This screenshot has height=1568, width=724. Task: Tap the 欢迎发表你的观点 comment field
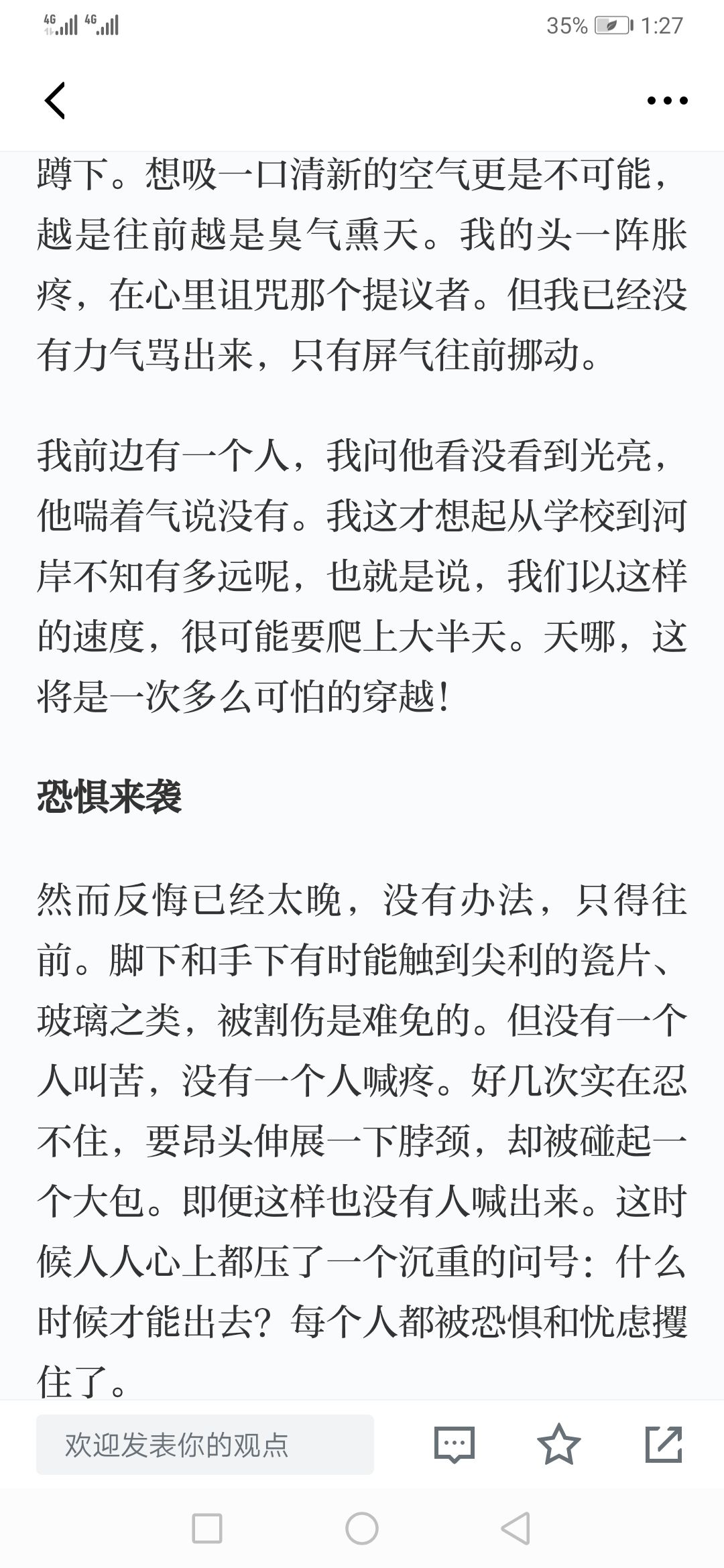click(205, 1444)
